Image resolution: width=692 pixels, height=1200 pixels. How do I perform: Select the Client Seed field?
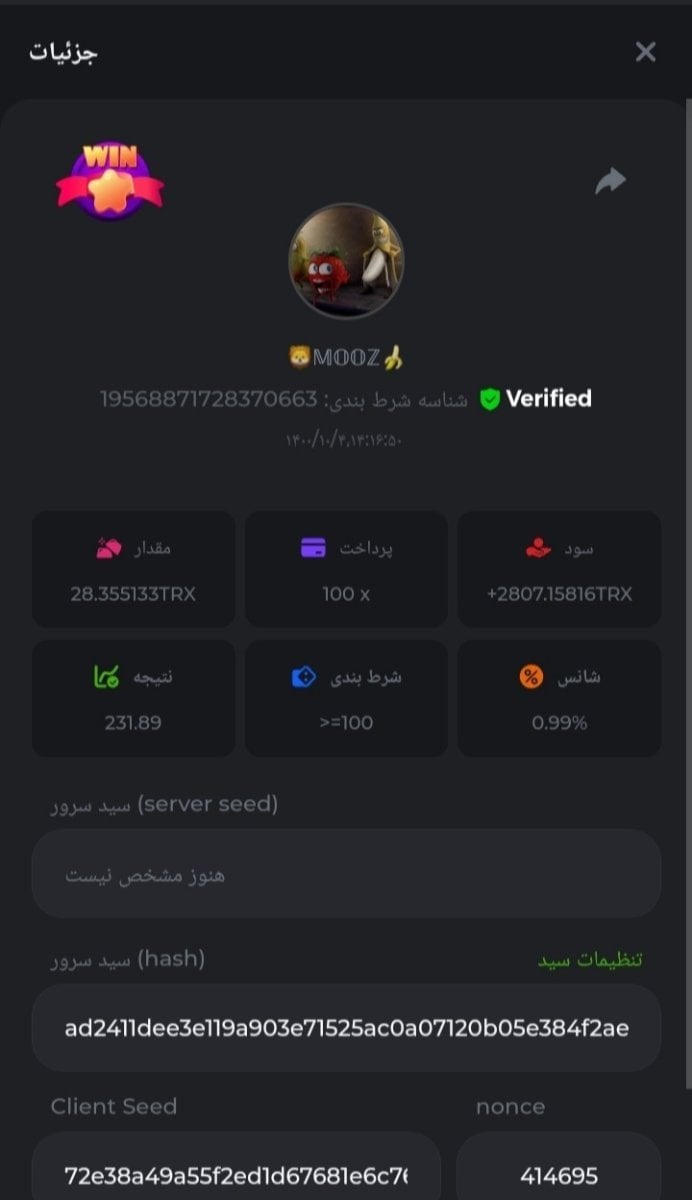click(x=236, y=1174)
